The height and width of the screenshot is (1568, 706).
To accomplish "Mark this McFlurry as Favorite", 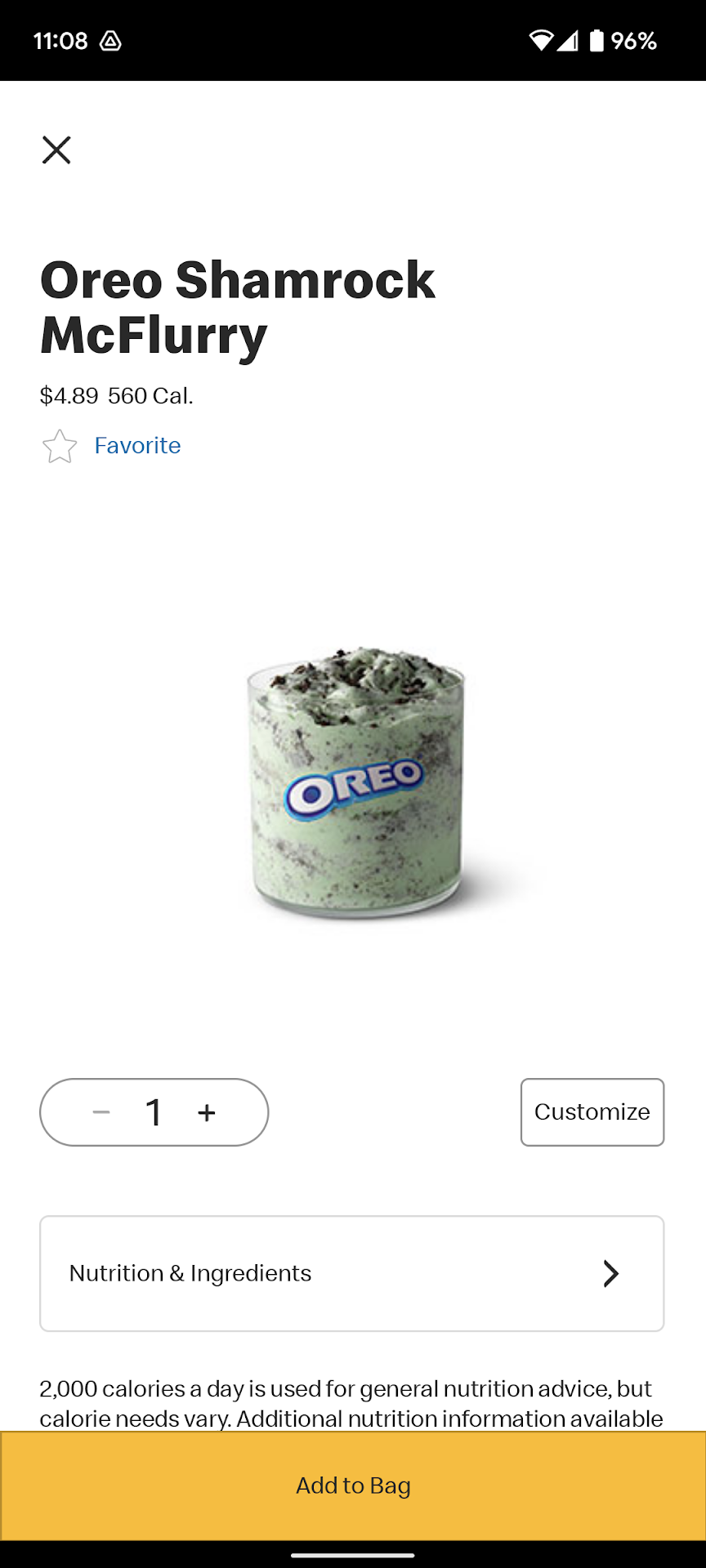I will [111, 446].
